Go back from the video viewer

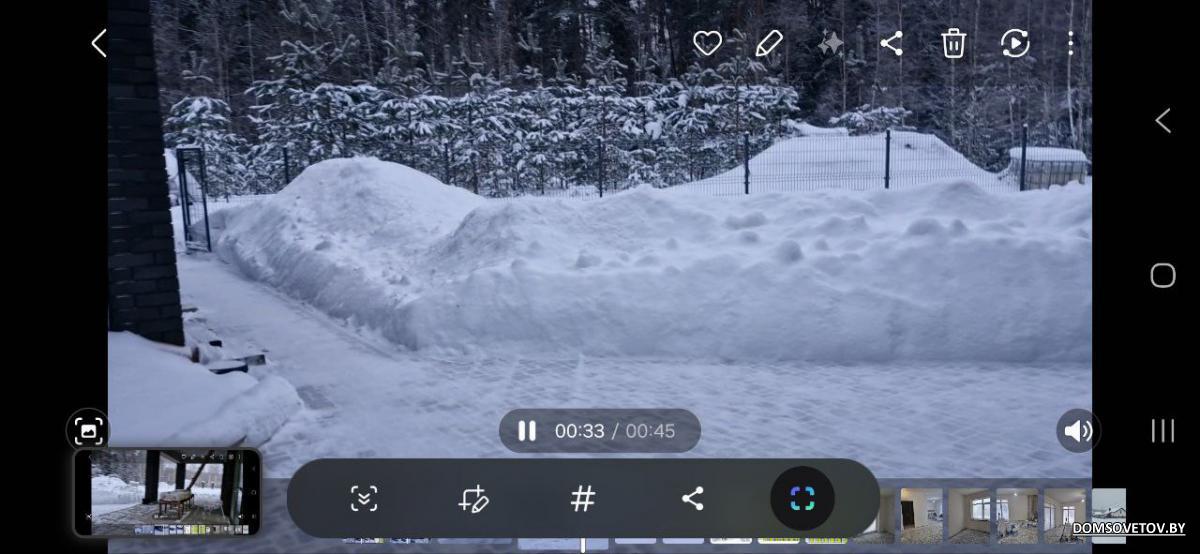point(99,43)
